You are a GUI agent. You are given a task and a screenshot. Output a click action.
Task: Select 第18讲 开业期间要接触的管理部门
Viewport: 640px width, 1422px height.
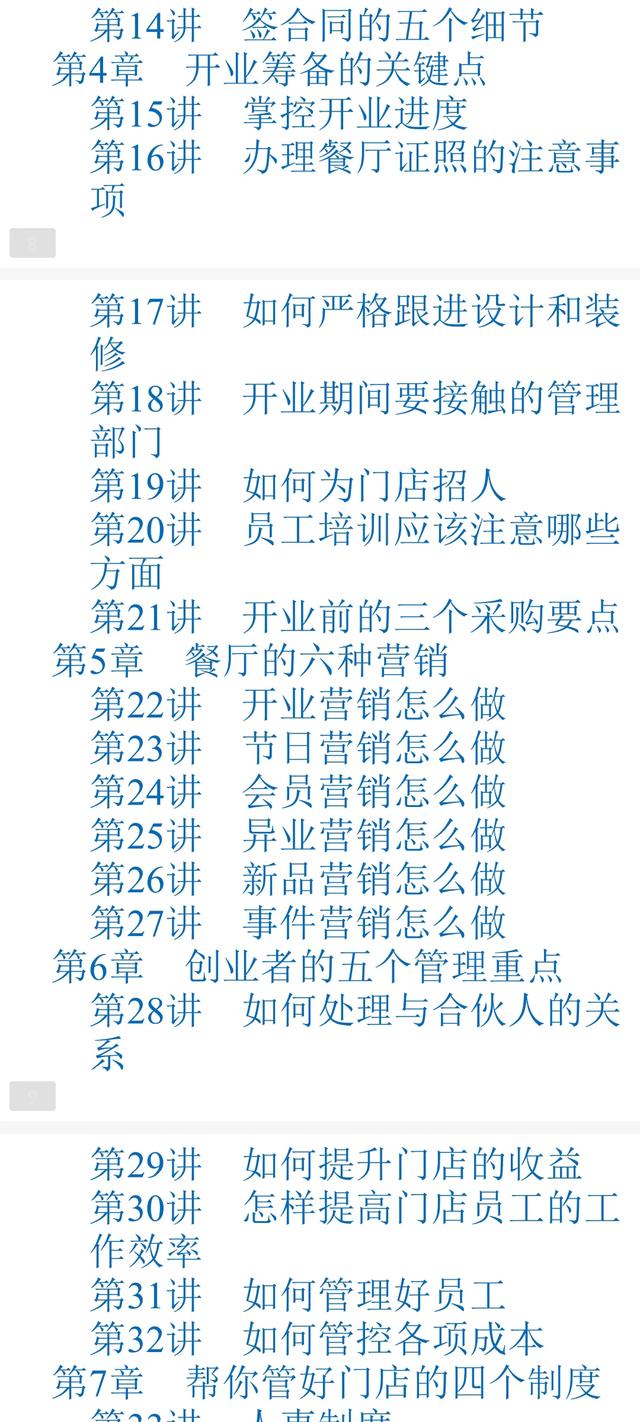356,420
